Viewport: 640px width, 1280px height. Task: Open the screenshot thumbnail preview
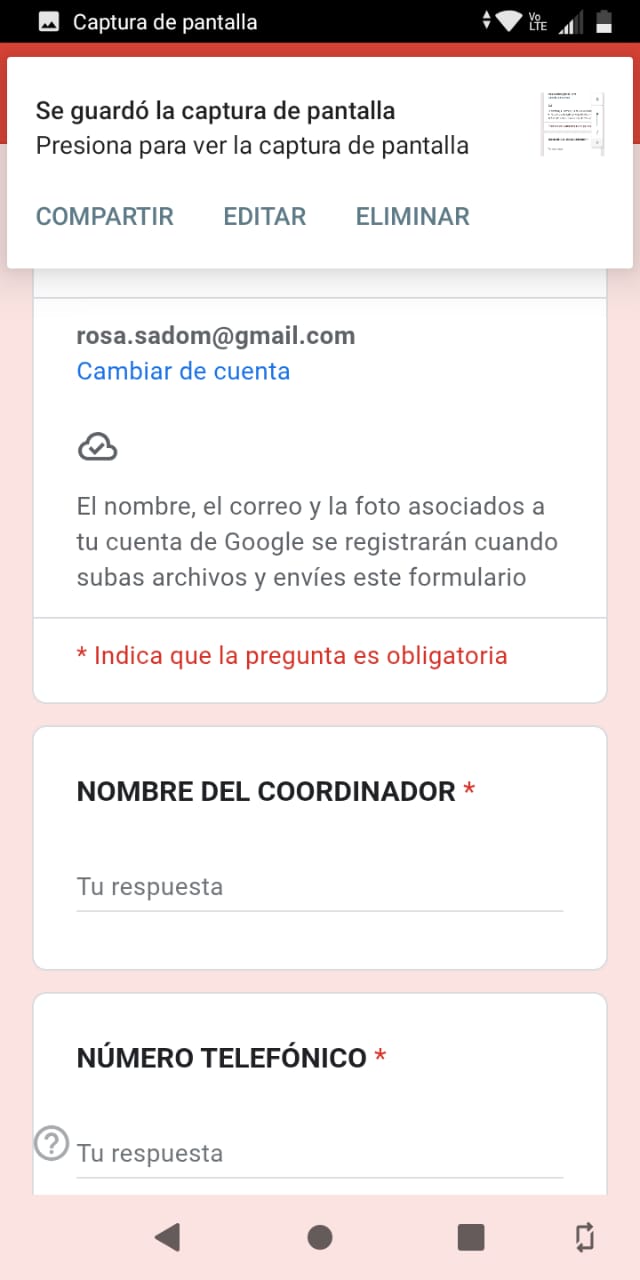pyautogui.click(x=572, y=124)
